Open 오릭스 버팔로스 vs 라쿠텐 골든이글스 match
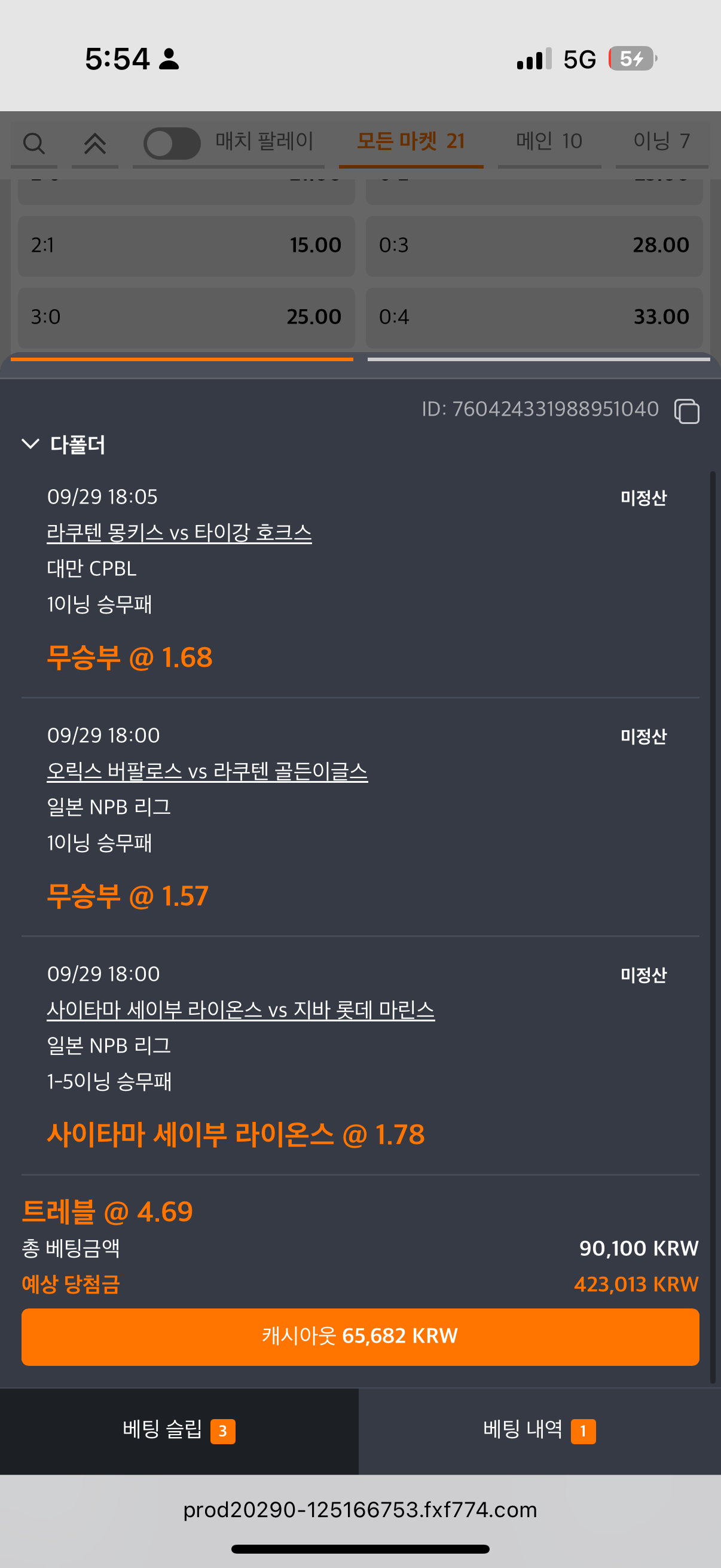 coord(207,771)
